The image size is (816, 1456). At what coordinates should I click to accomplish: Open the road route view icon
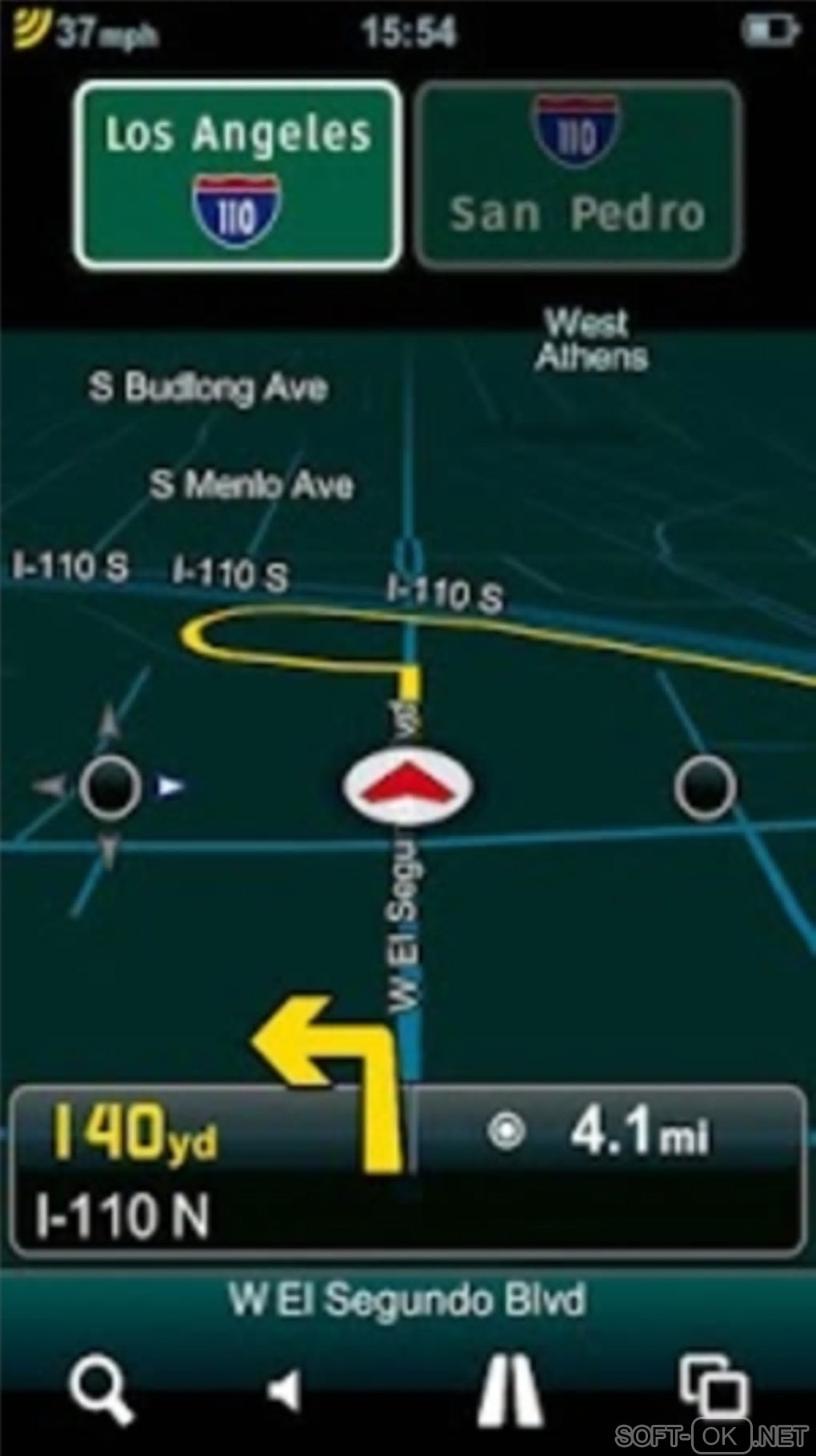(510, 1390)
